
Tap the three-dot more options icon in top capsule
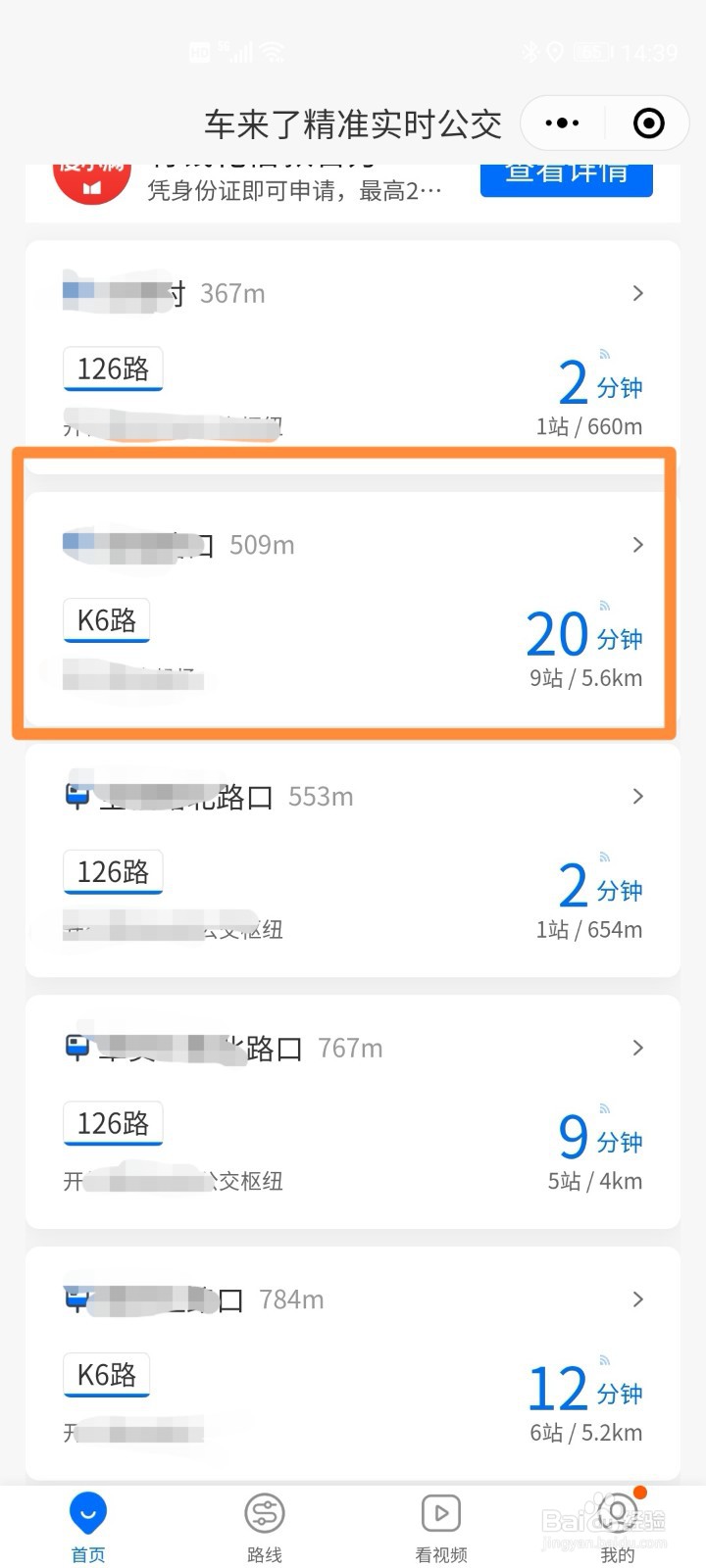point(562,122)
